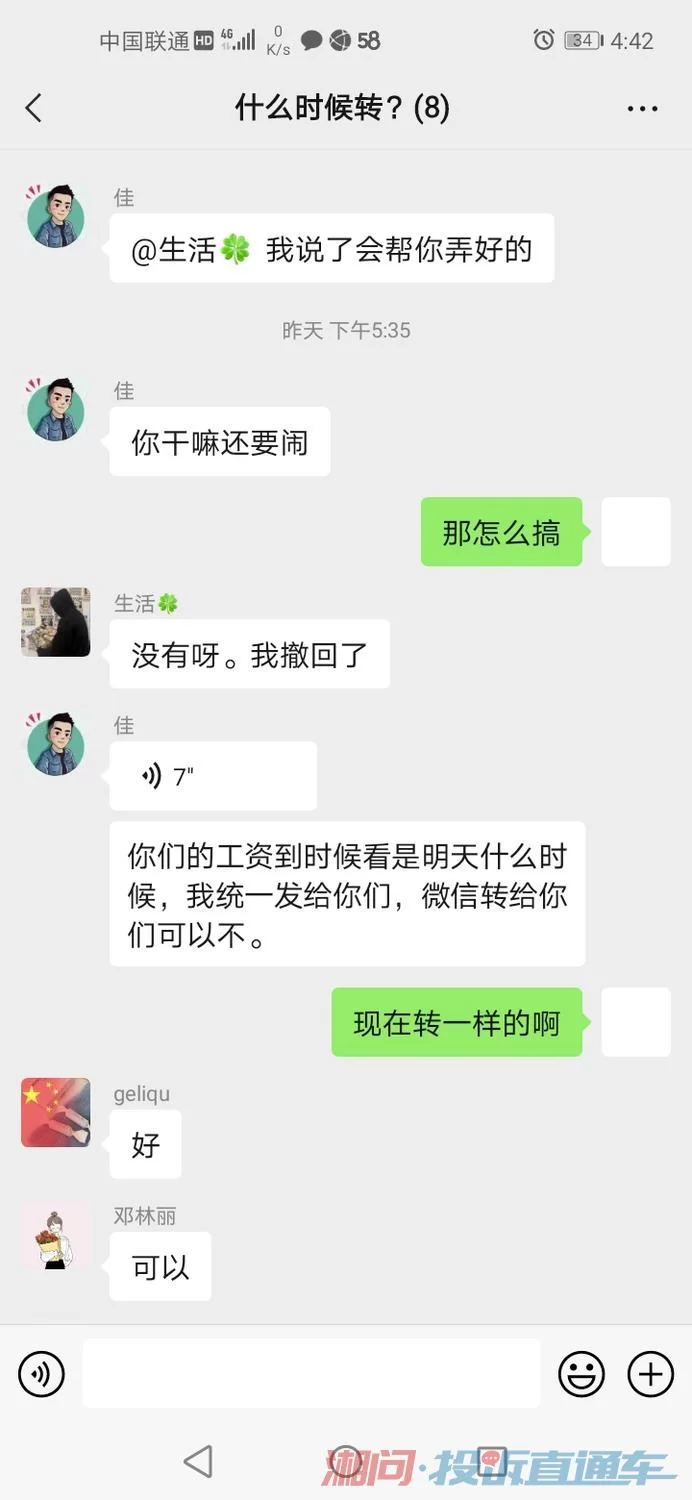View geliqu's profile via avatar

tap(56, 1112)
